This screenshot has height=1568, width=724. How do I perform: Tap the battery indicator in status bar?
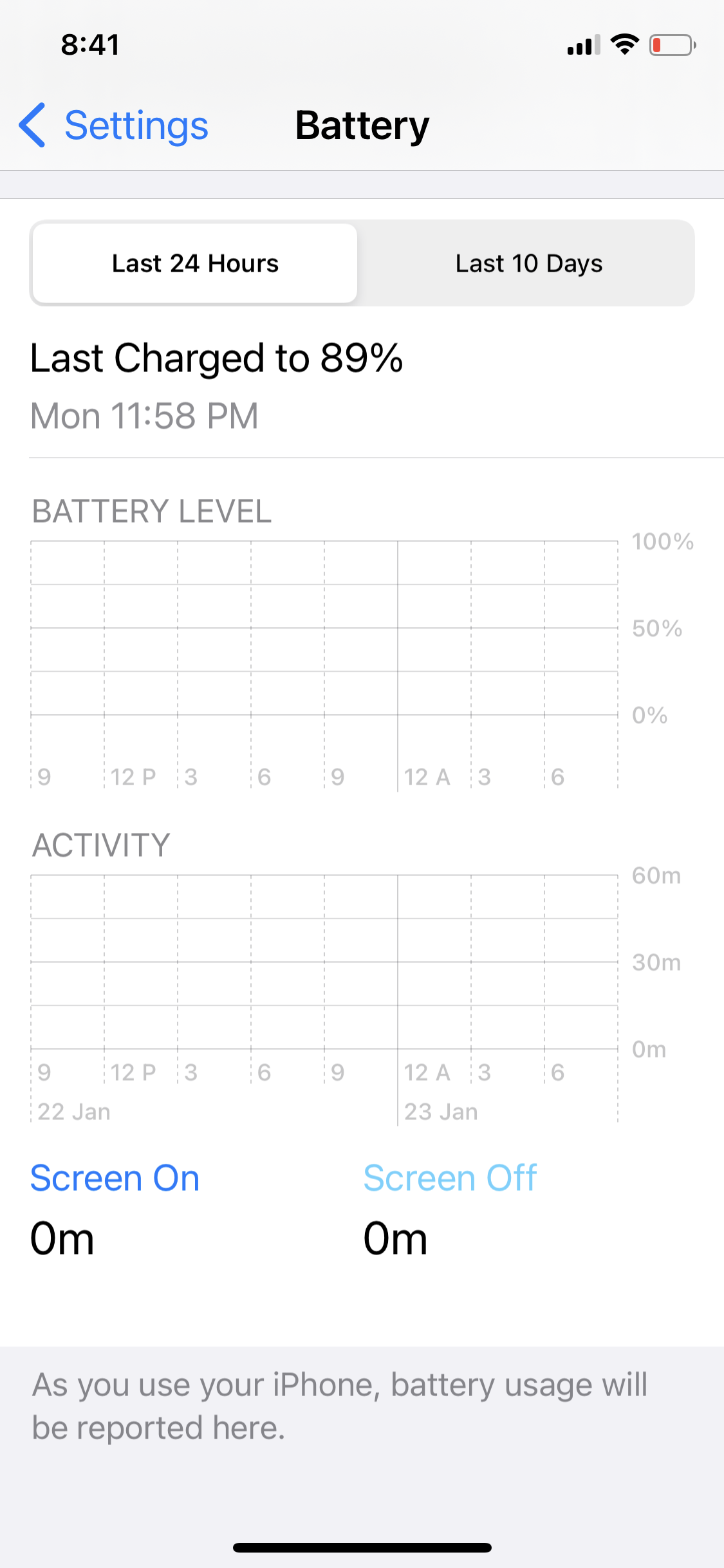671,44
